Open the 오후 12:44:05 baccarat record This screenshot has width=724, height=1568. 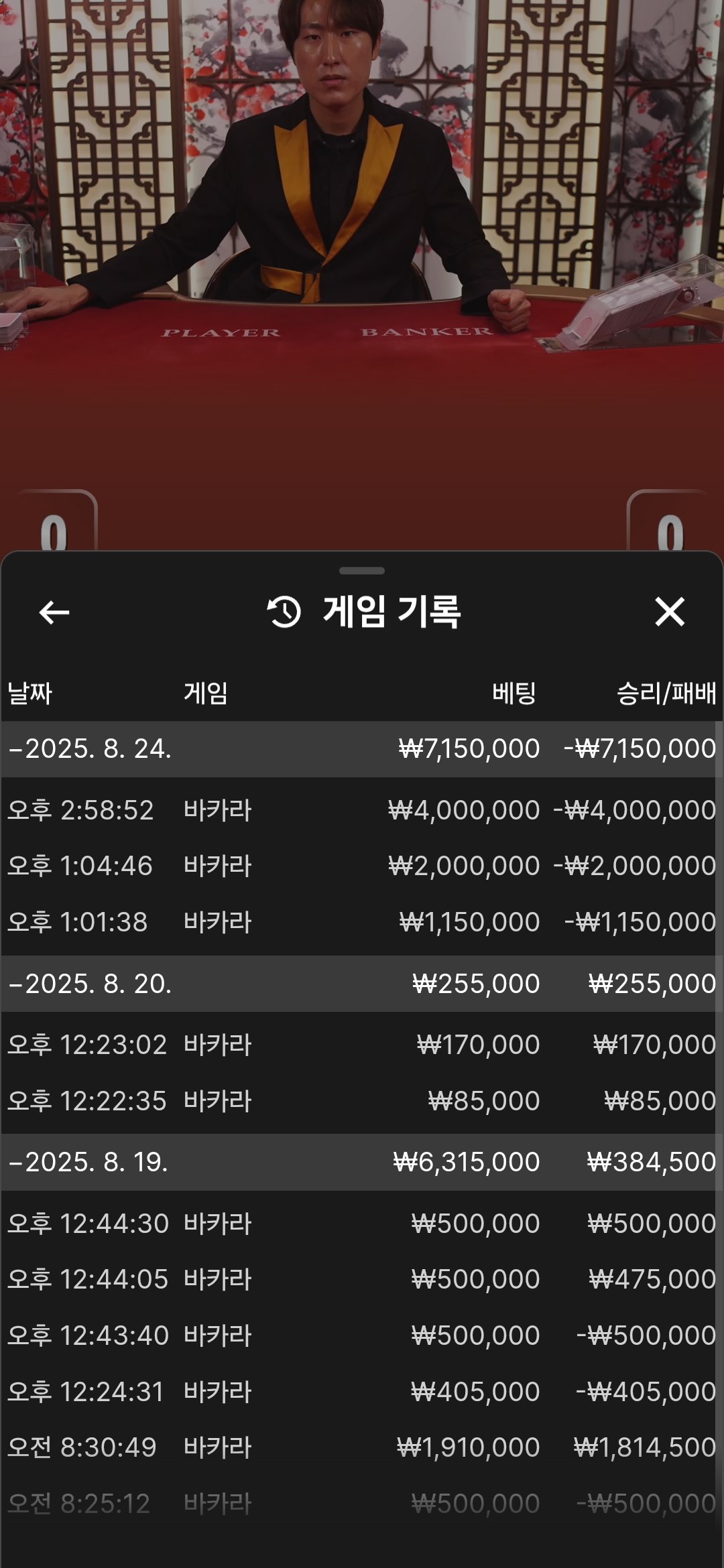click(362, 1279)
